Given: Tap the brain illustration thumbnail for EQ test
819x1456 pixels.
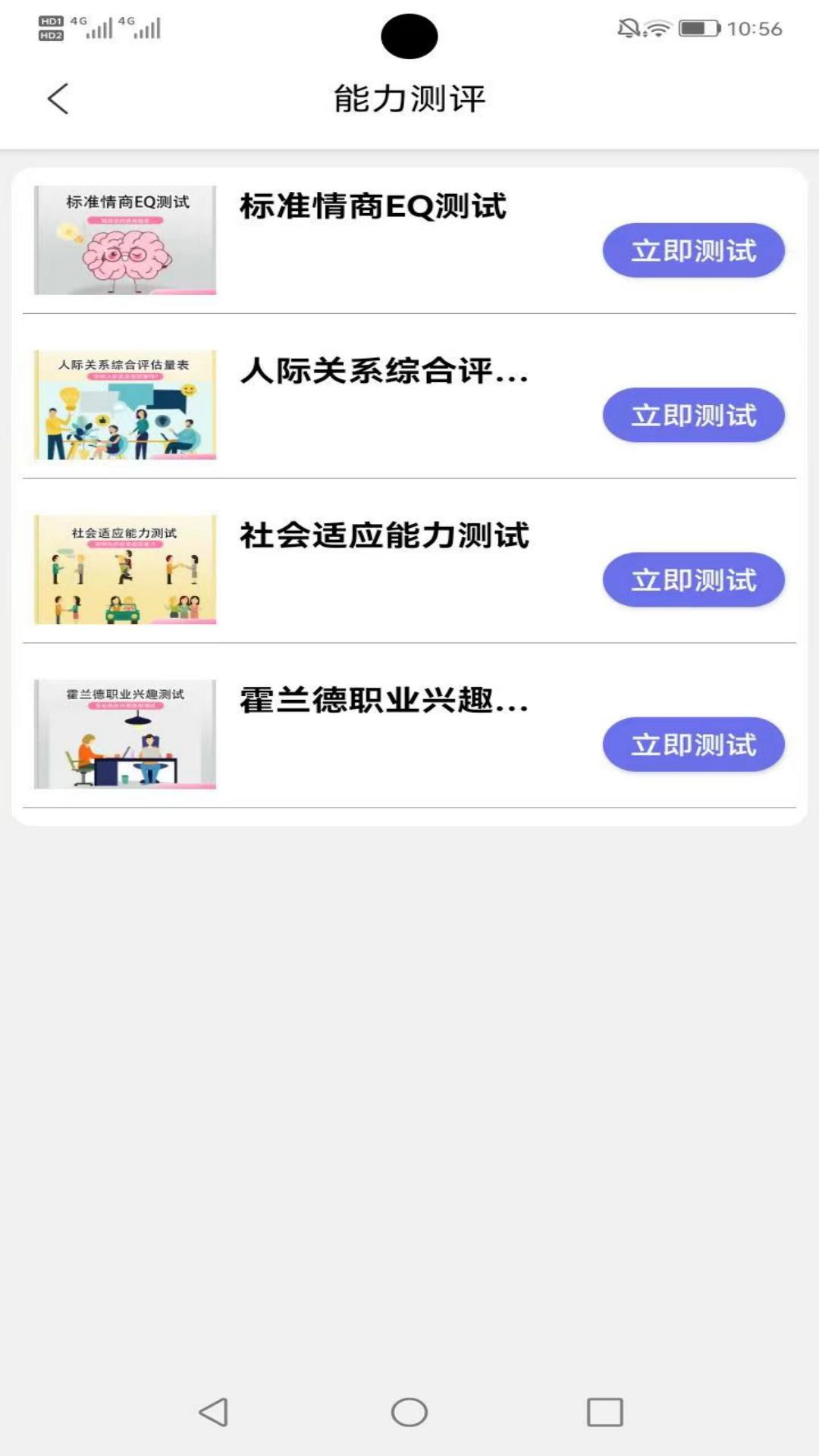Looking at the screenshot, I should tap(127, 240).
